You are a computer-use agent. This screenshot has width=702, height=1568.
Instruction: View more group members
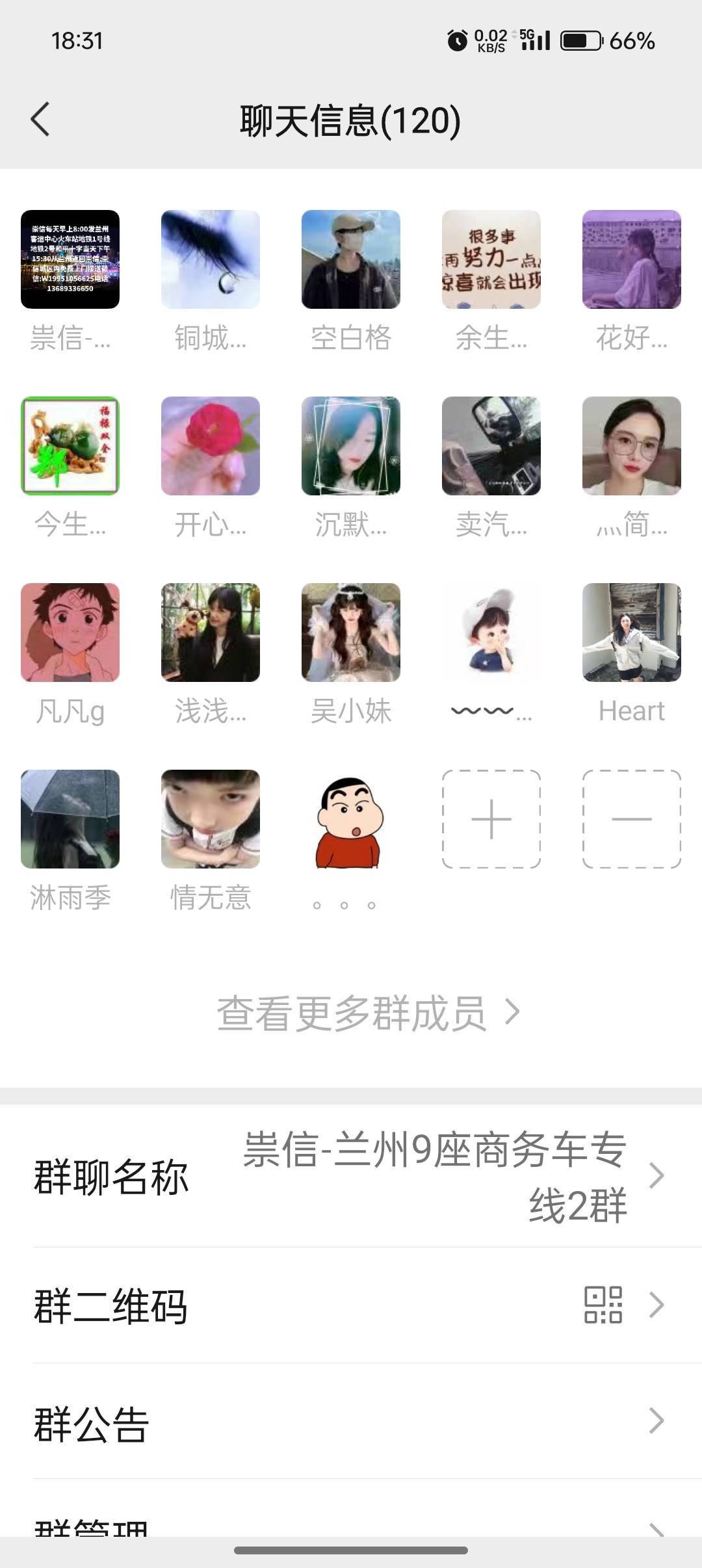click(x=368, y=1013)
